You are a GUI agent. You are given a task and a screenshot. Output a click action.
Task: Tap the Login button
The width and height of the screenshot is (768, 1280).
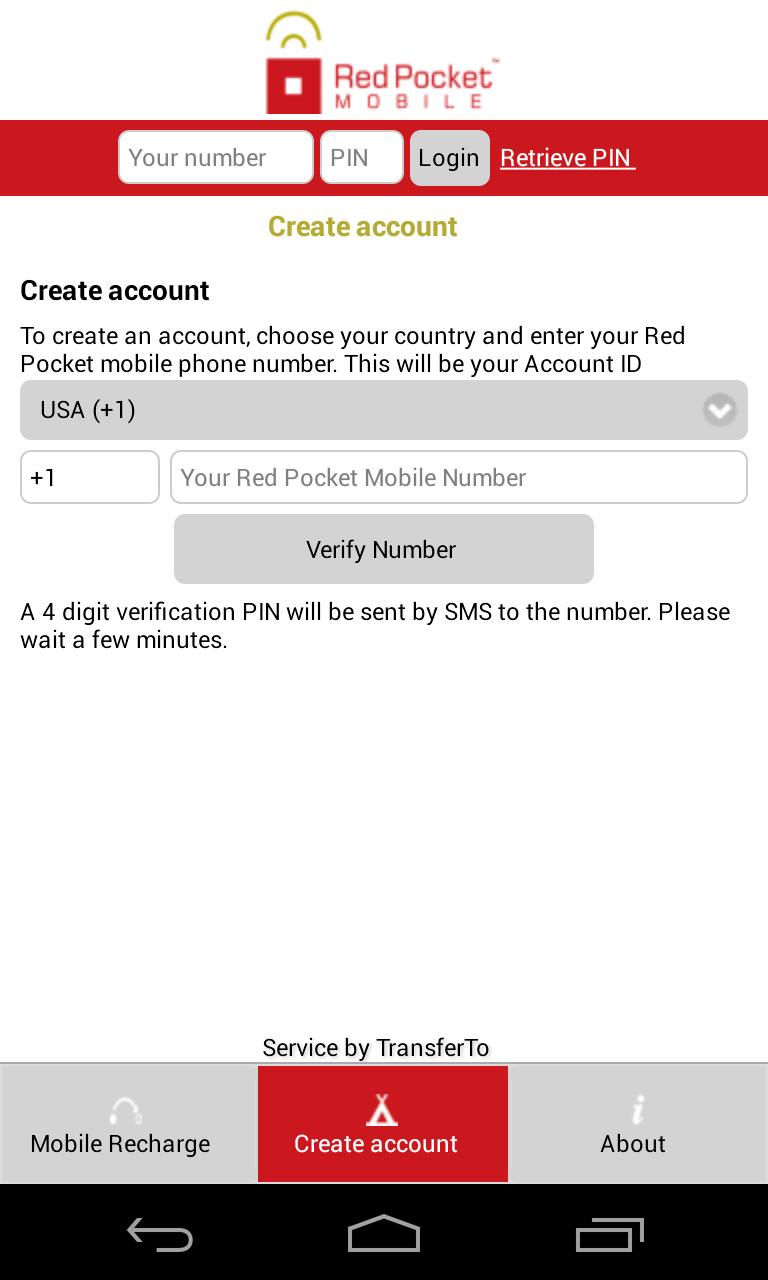[x=449, y=158]
